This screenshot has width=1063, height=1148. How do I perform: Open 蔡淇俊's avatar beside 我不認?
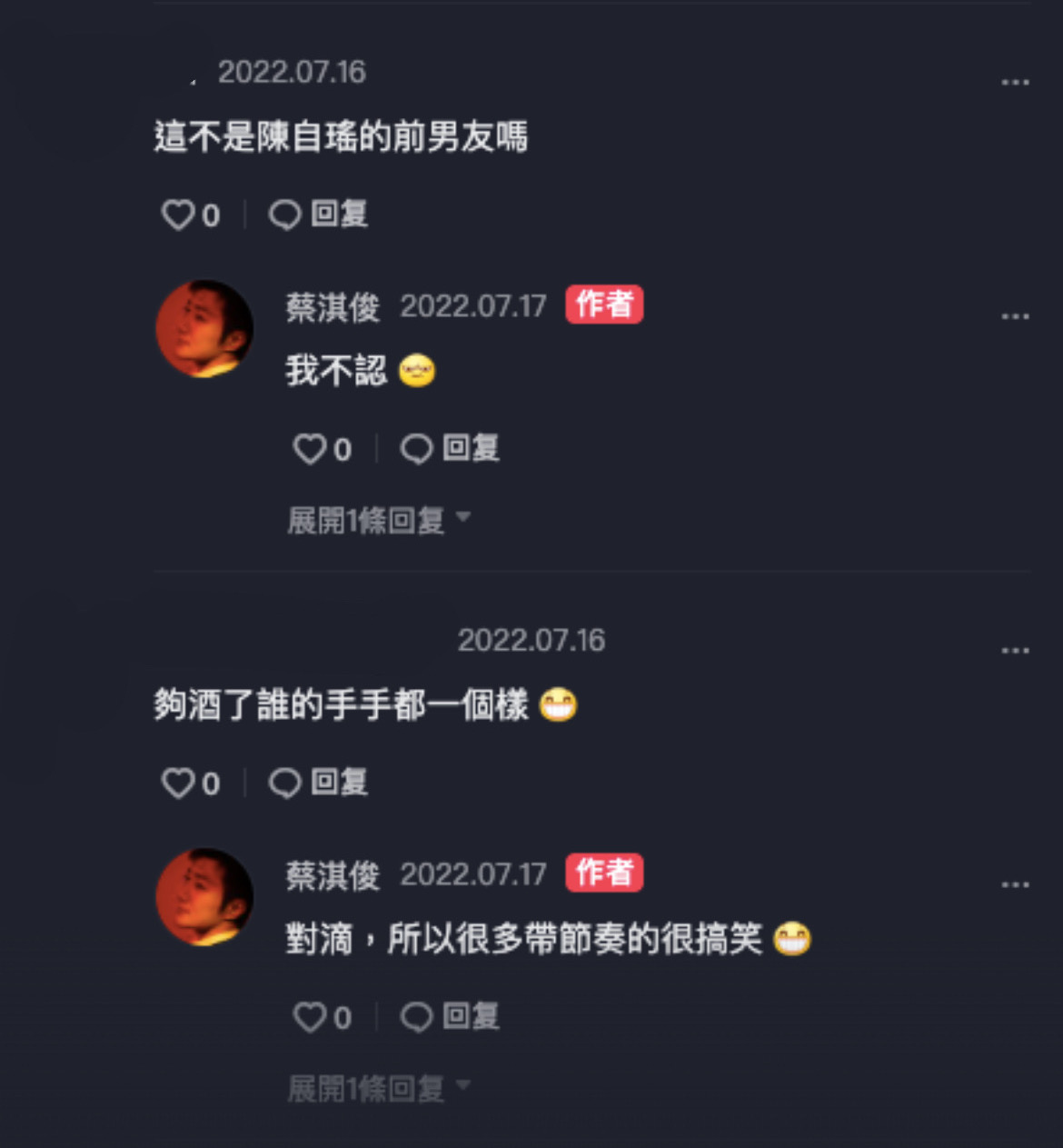pyautogui.click(x=204, y=328)
